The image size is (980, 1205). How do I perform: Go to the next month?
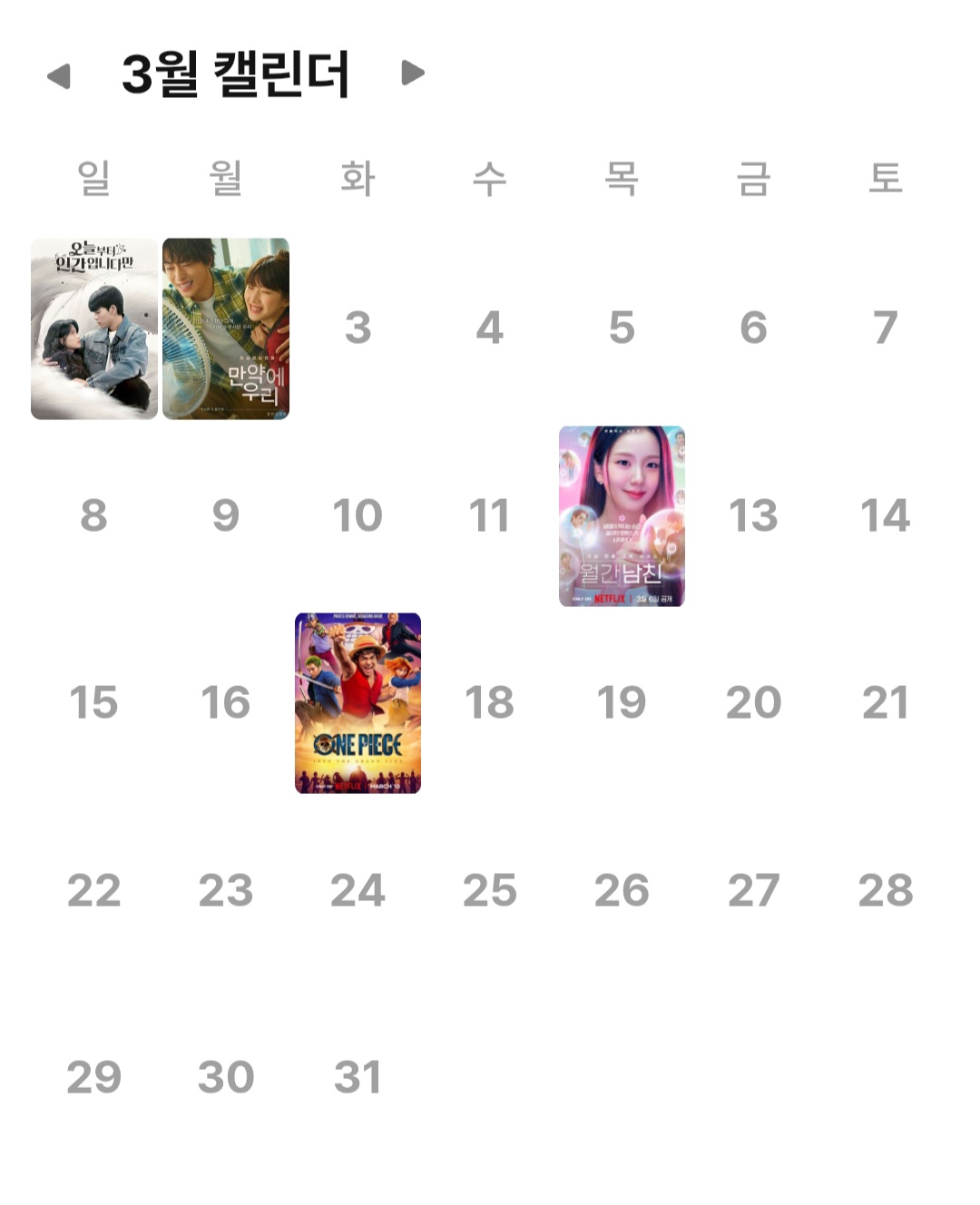[413, 73]
